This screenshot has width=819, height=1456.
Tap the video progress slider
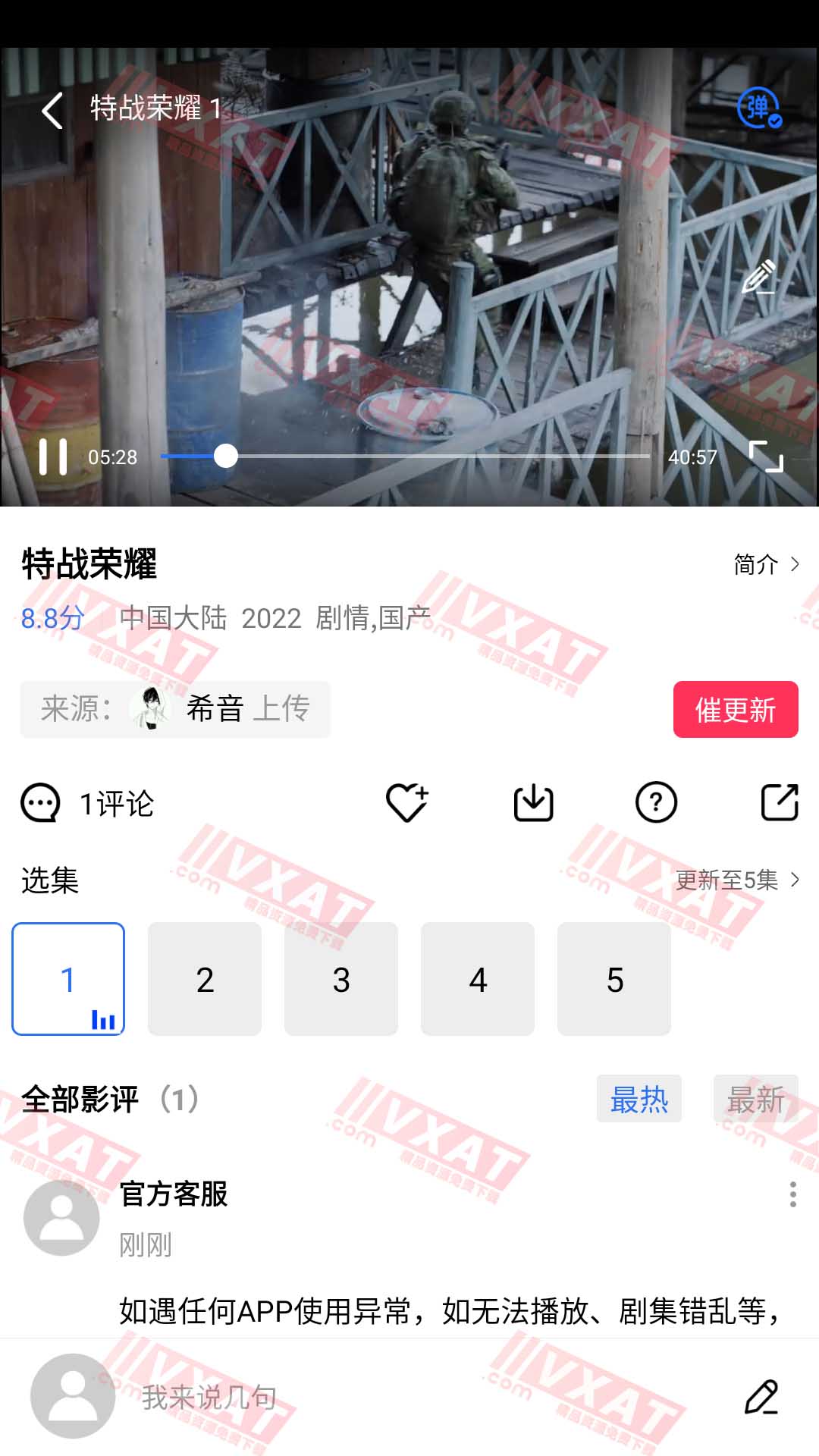[x=405, y=457]
